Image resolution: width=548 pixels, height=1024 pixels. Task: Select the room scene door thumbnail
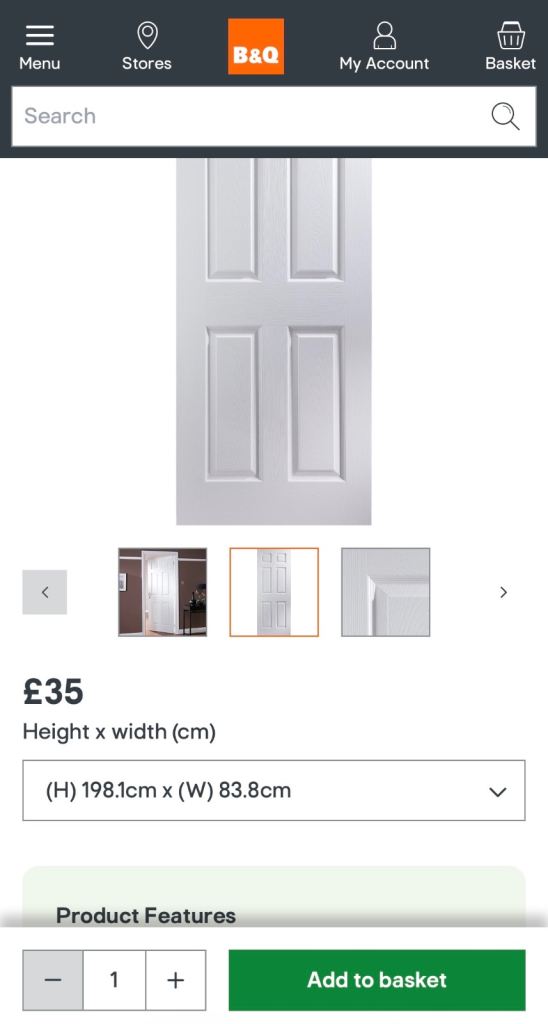click(x=163, y=592)
